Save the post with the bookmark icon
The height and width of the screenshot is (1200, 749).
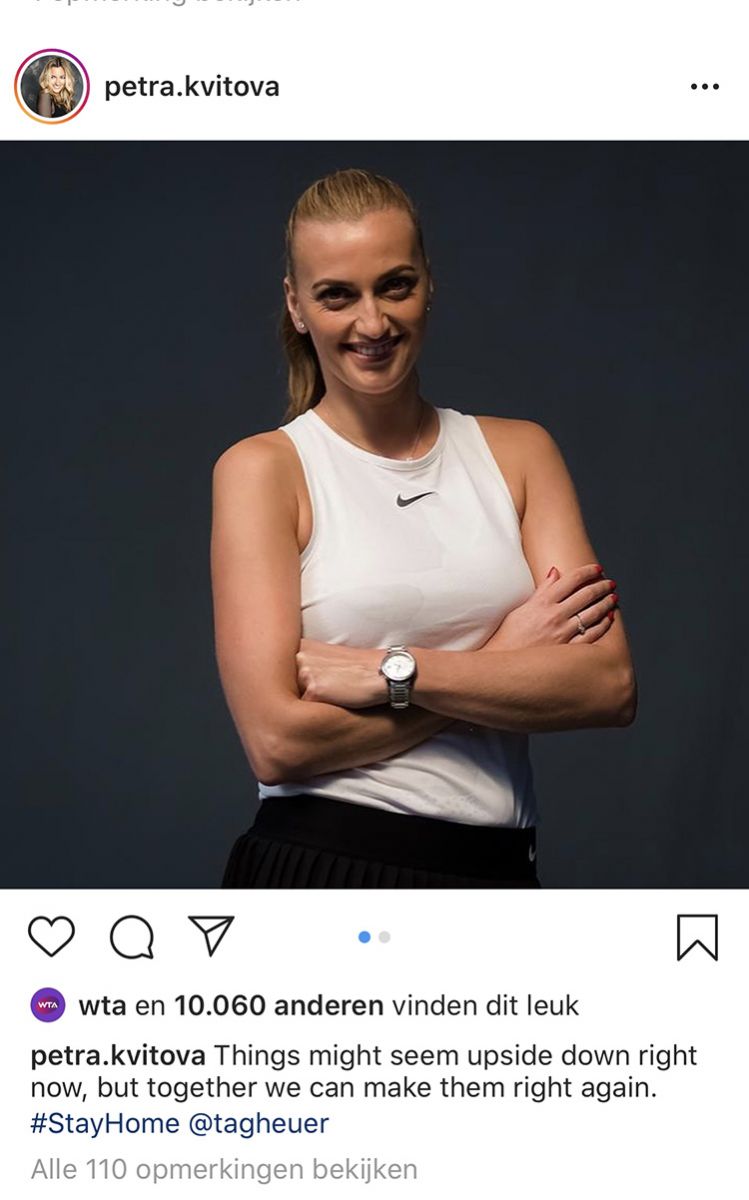coord(697,938)
